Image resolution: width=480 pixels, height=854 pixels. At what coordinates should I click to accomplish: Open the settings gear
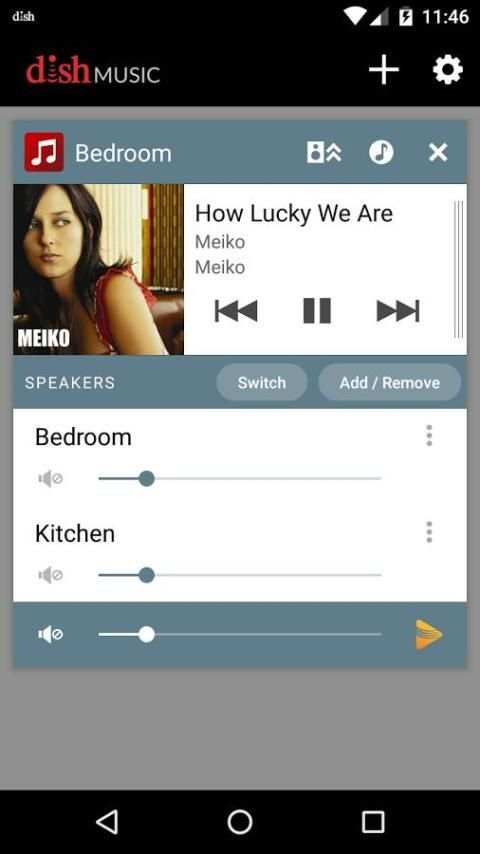pos(448,70)
